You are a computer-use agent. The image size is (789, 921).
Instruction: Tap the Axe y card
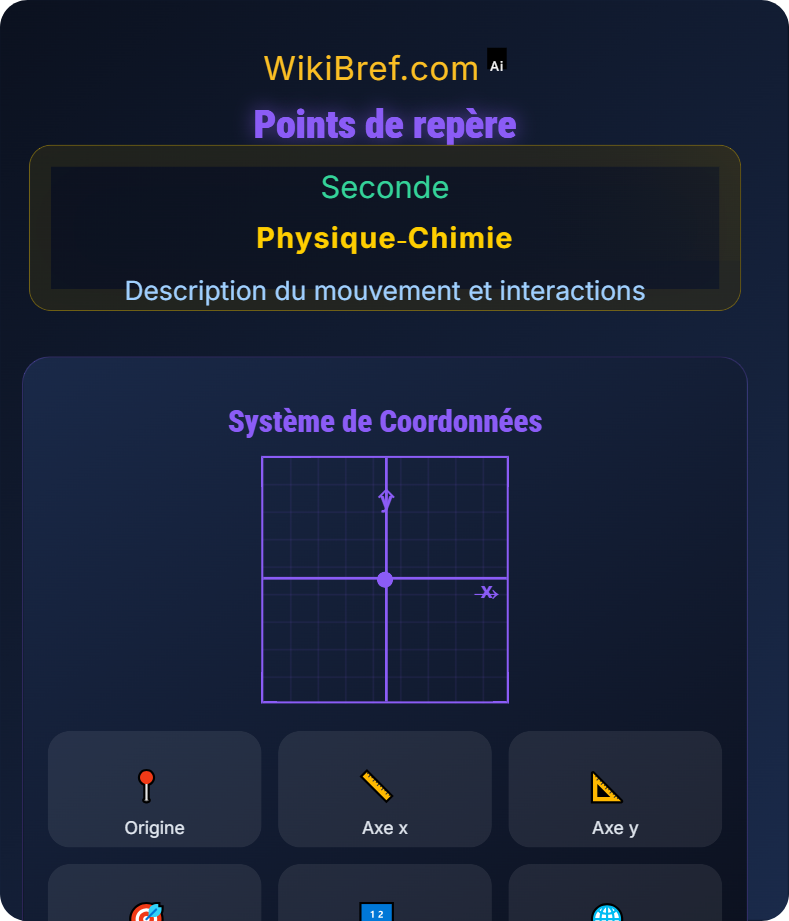(x=615, y=789)
